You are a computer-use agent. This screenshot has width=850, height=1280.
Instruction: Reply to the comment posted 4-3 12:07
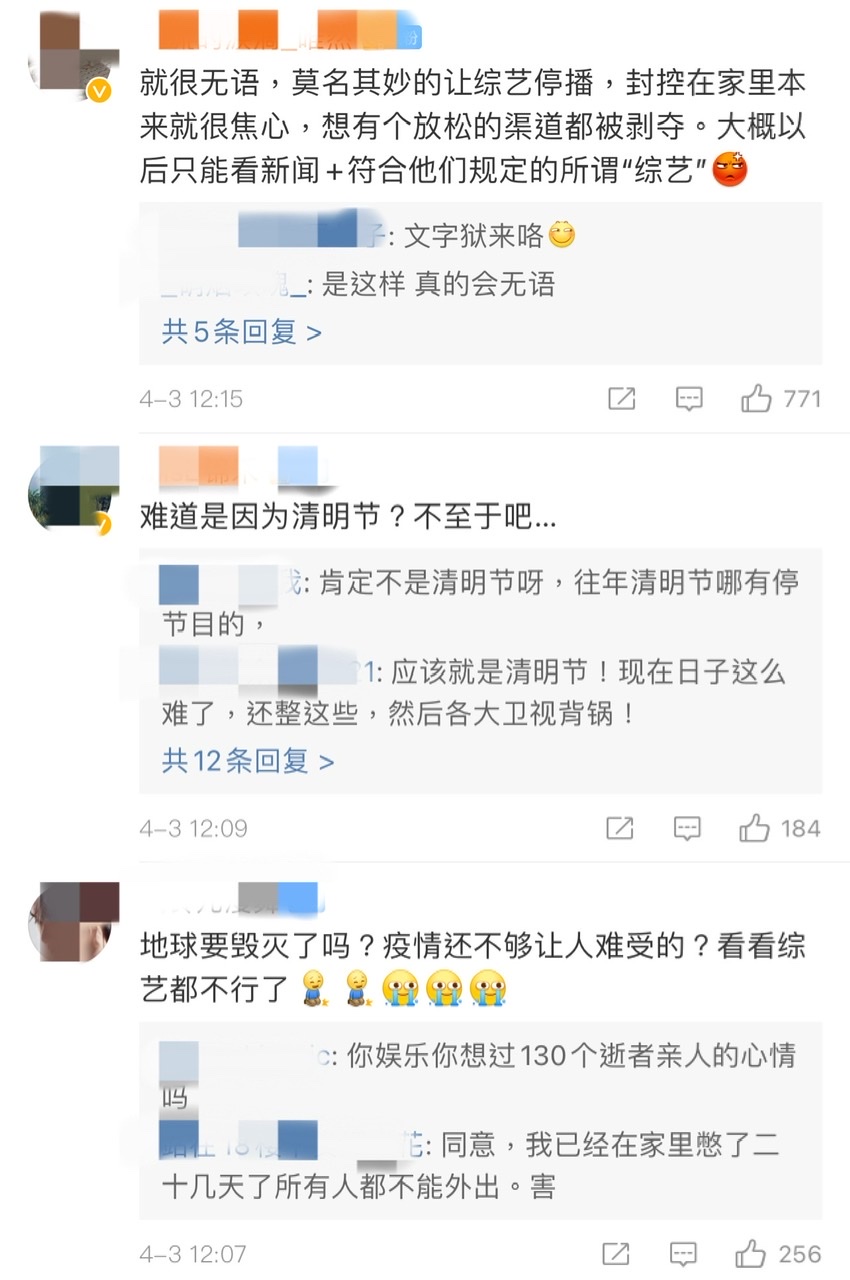[684, 1253]
